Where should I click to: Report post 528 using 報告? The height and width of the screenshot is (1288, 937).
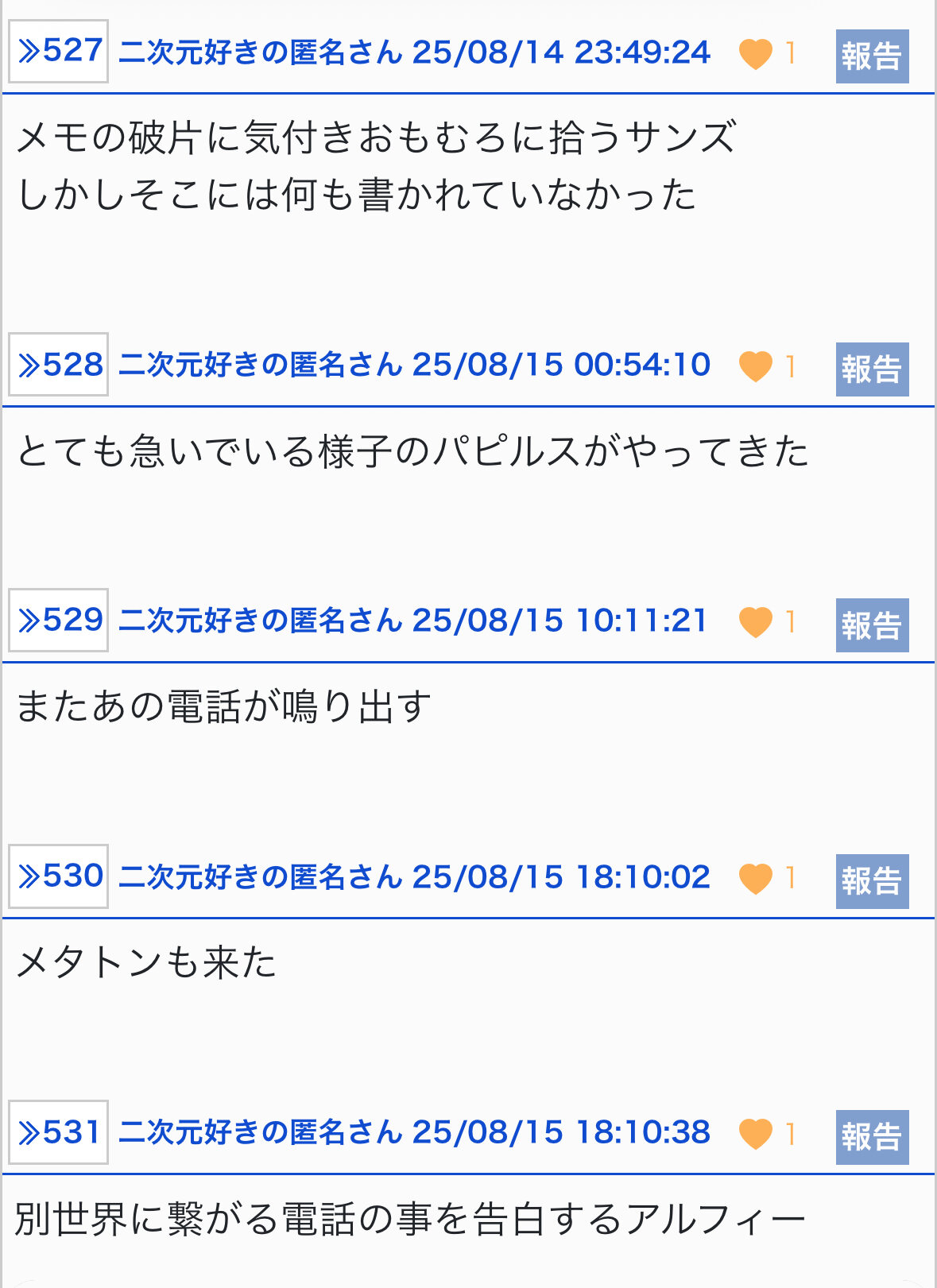[872, 369]
